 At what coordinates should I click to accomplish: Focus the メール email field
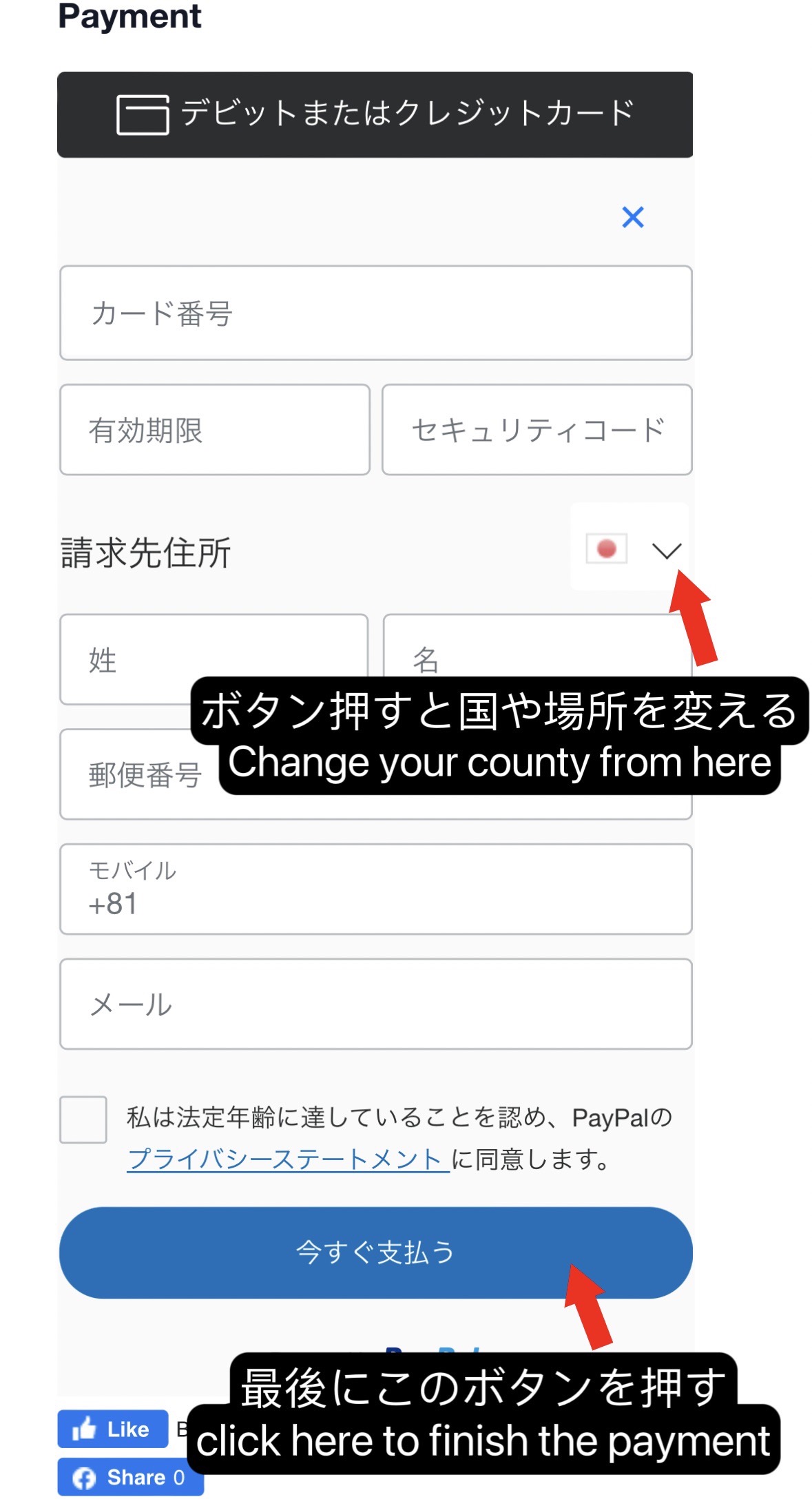375,1004
